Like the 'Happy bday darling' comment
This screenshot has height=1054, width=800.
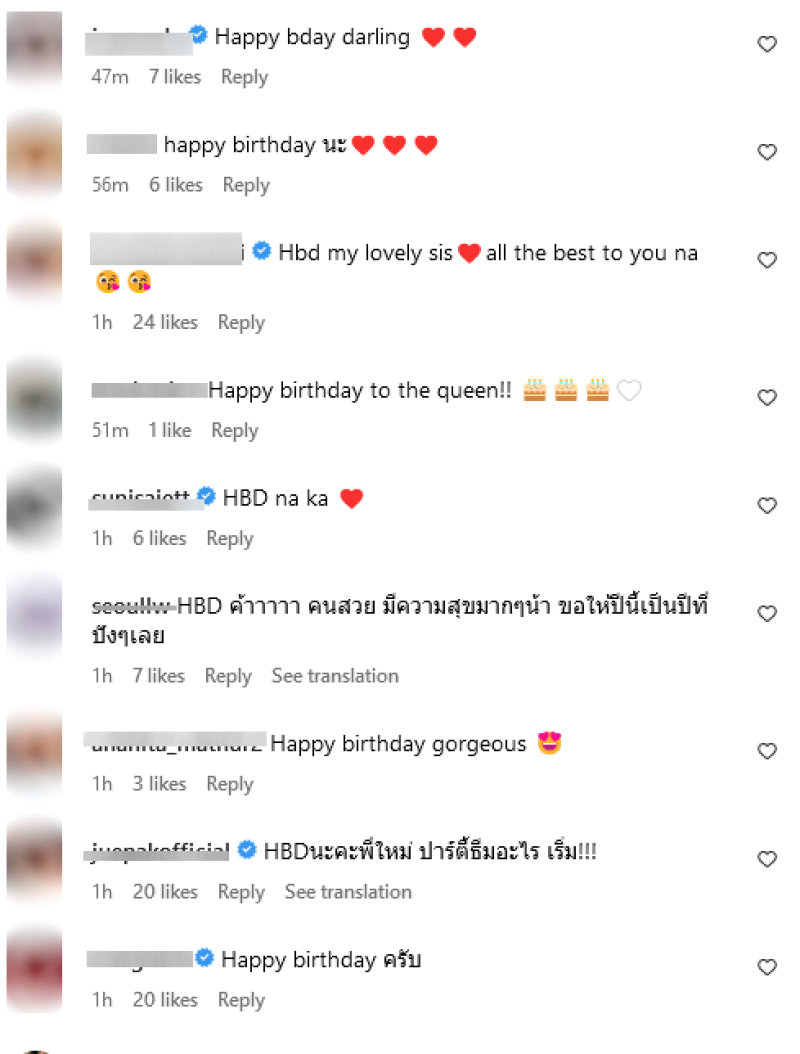tap(767, 44)
